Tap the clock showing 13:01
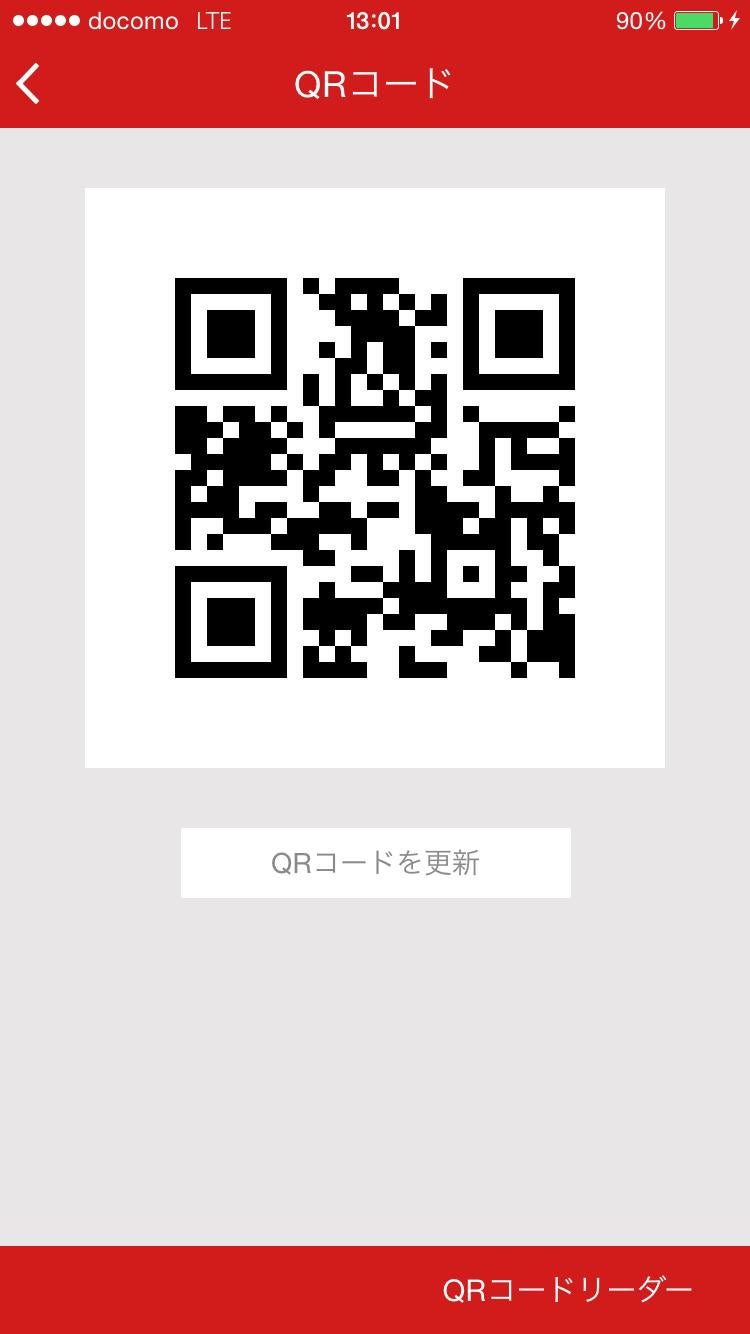 click(375, 19)
